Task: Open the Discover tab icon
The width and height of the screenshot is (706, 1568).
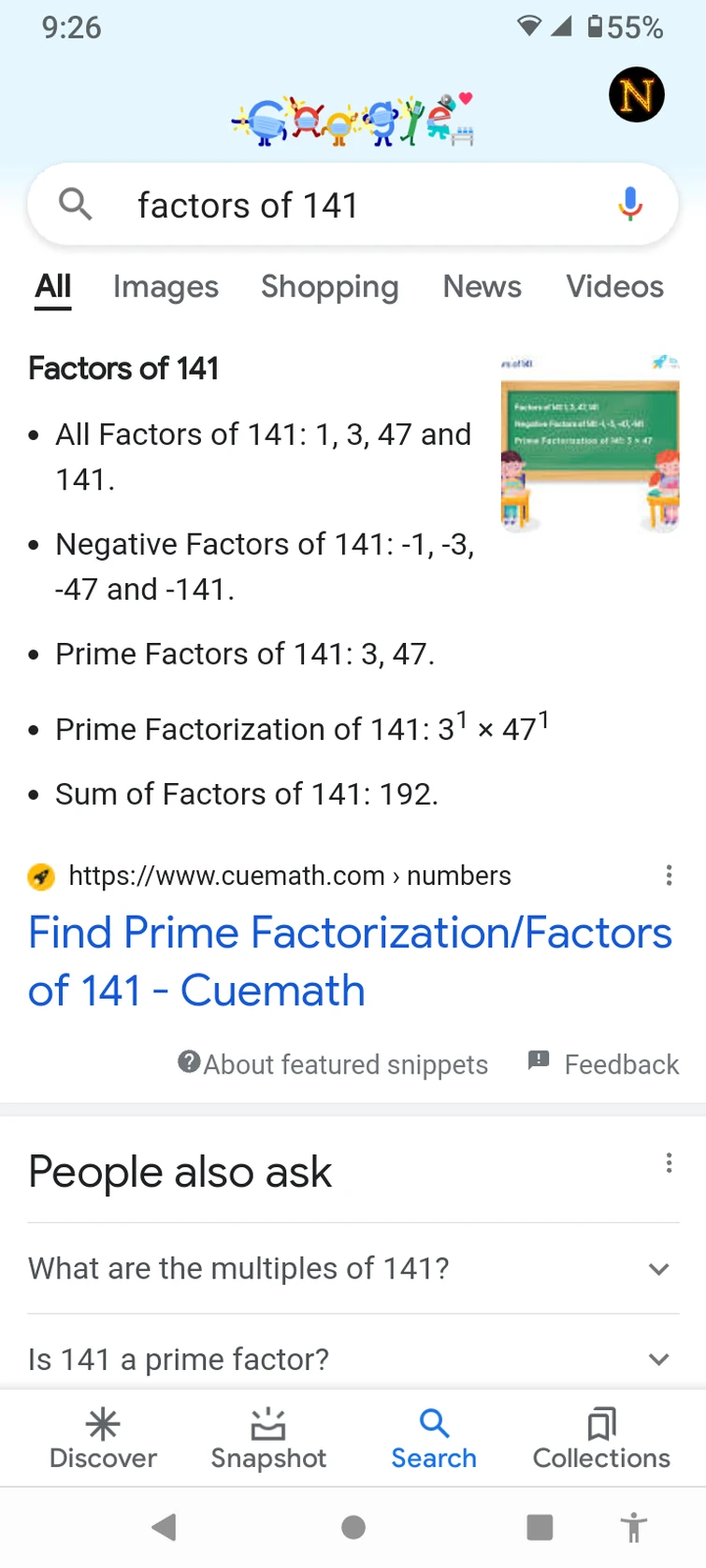Action: tap(103, 1424)
